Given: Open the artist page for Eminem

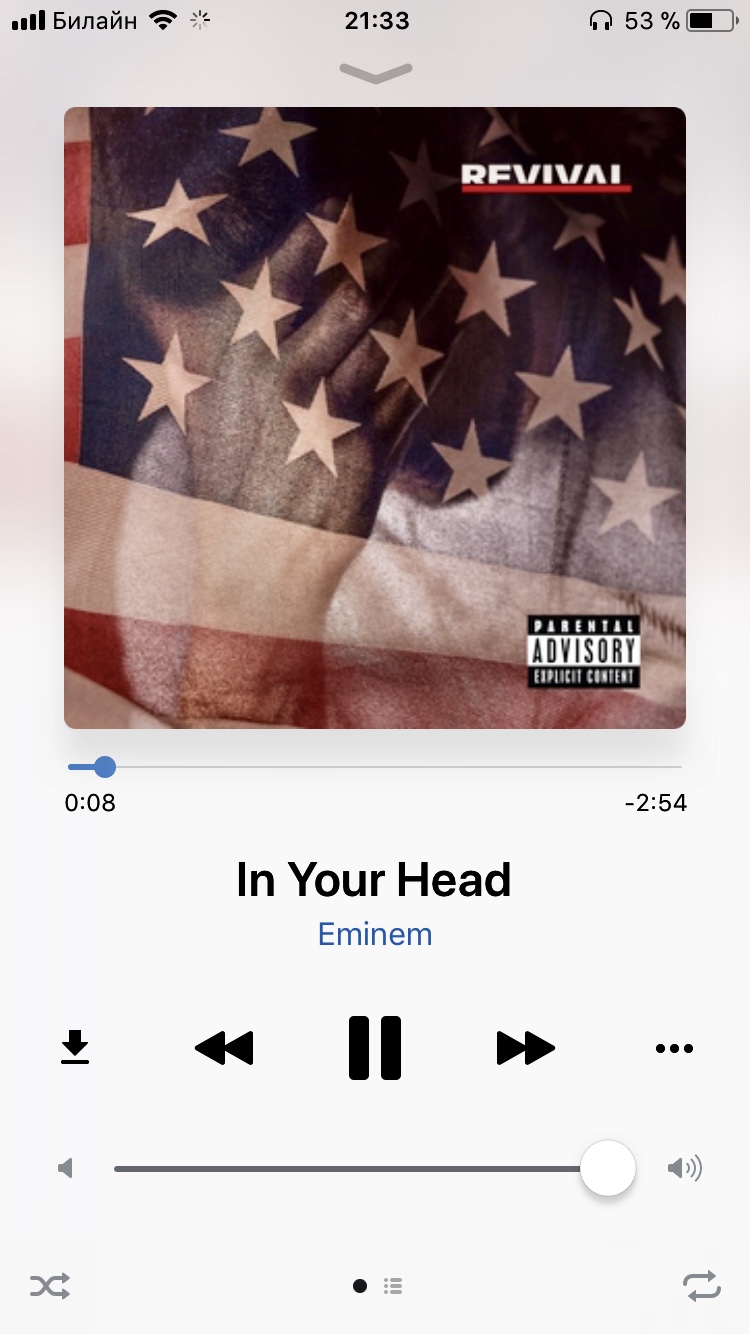Looking at the screenshot, I should (375, 934).
